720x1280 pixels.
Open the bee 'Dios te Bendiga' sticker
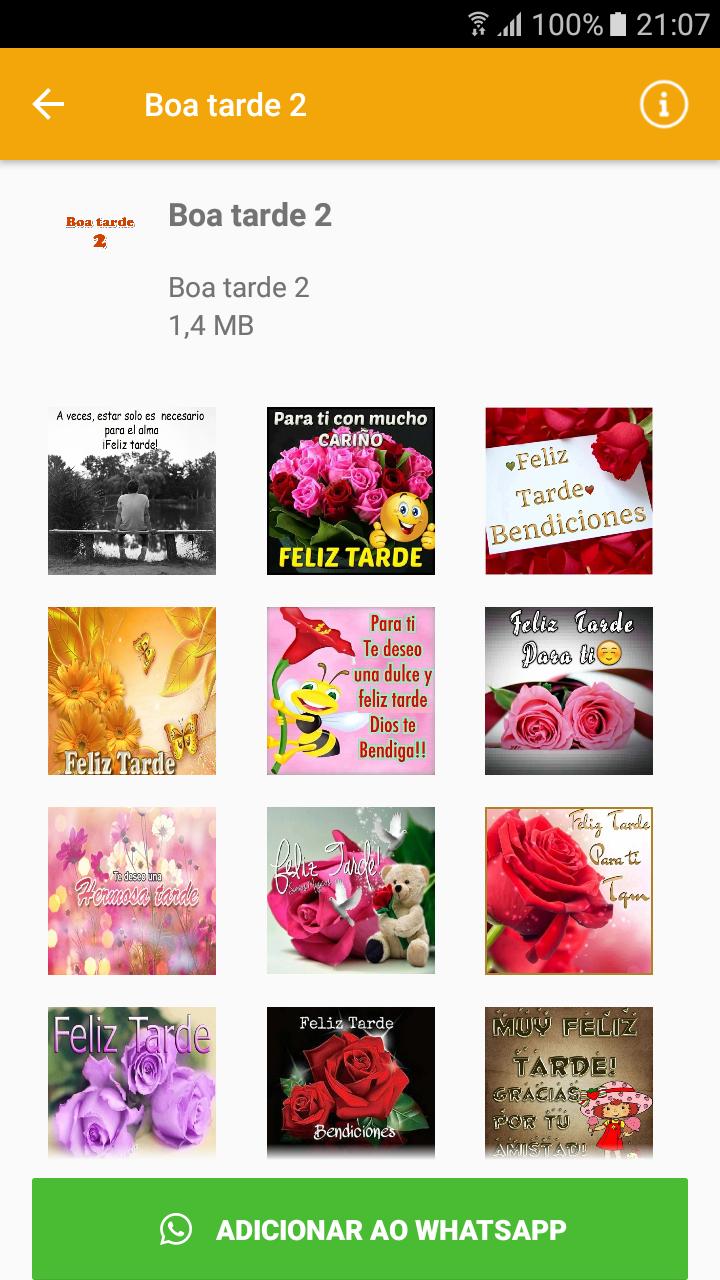[x=351, y=691]
